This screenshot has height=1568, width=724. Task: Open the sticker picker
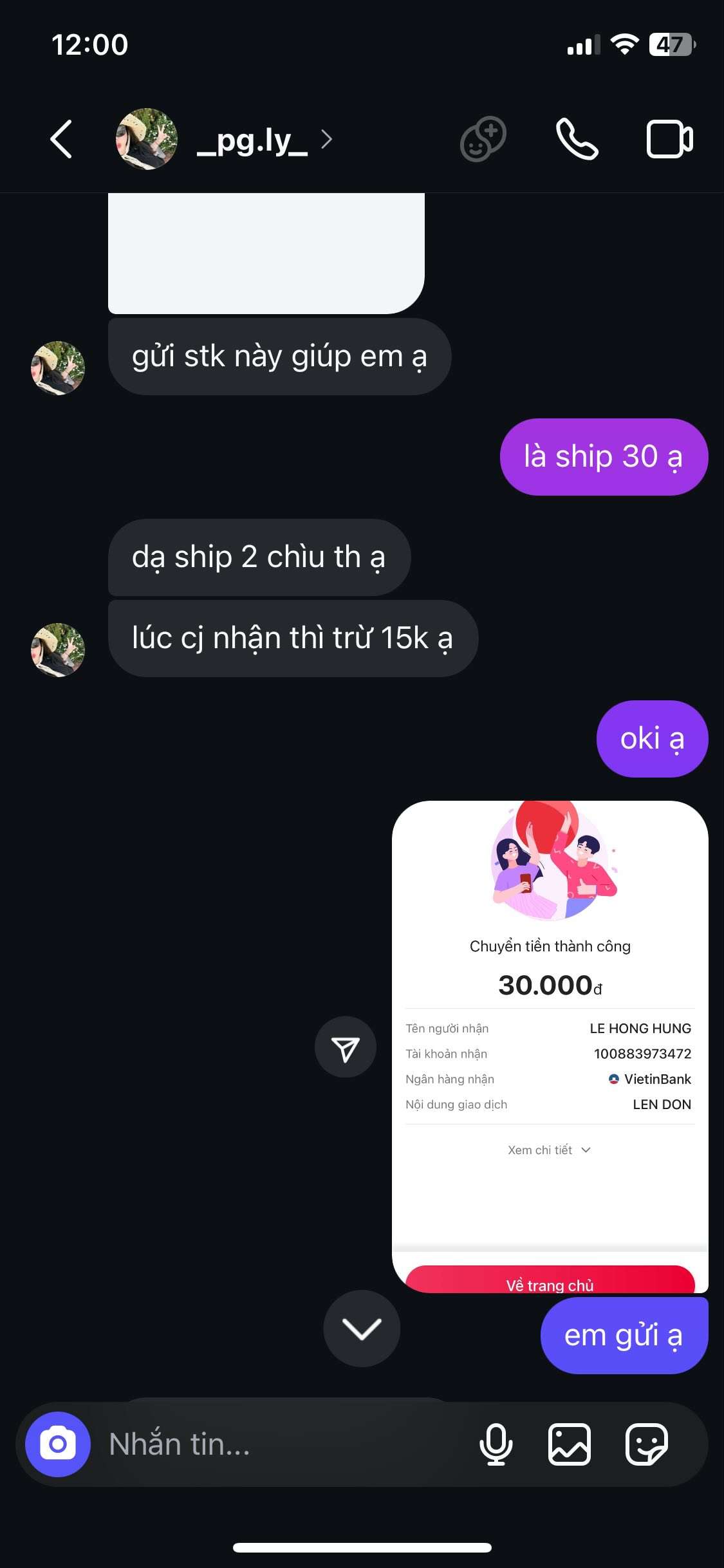pyautogui.click(x=647, y=1444)
